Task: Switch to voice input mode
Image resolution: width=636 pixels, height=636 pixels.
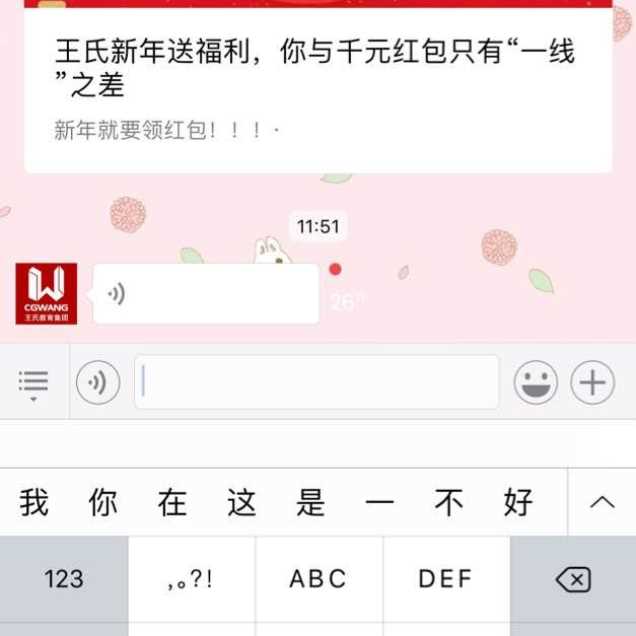Action: tap(98, 382)
